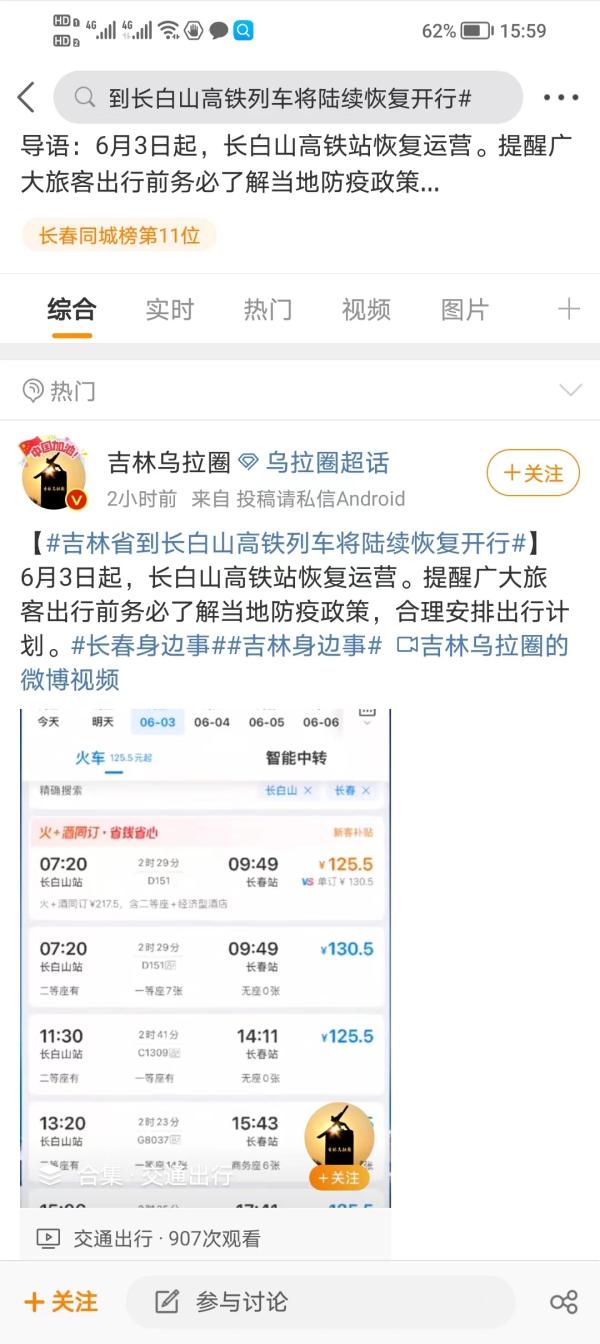Open the three-dot overflow menu
This screenshot has height=1344, width=600.
[x=561, y=98]
